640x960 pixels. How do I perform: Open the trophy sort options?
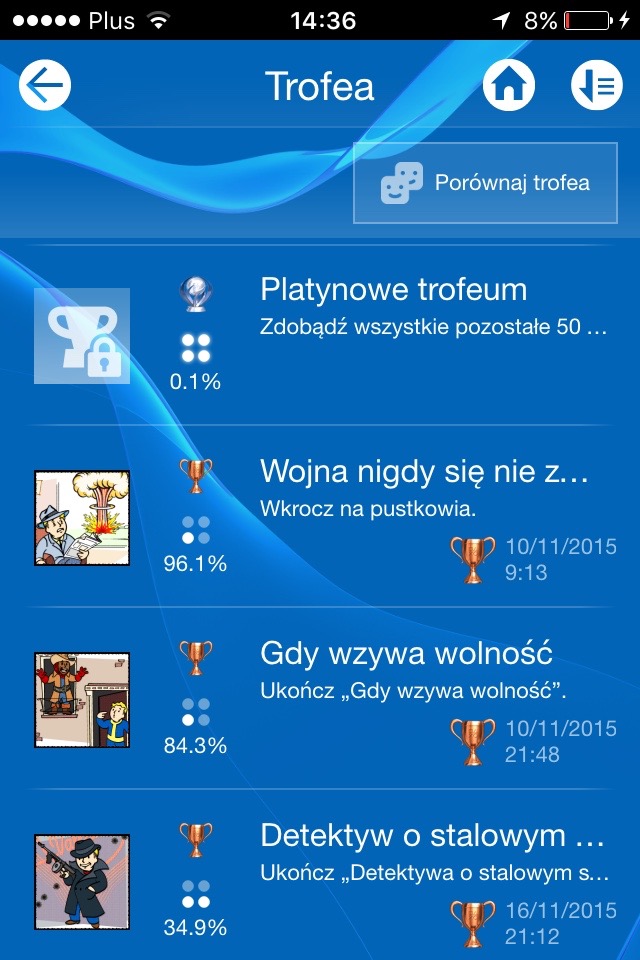coord(597,86)
